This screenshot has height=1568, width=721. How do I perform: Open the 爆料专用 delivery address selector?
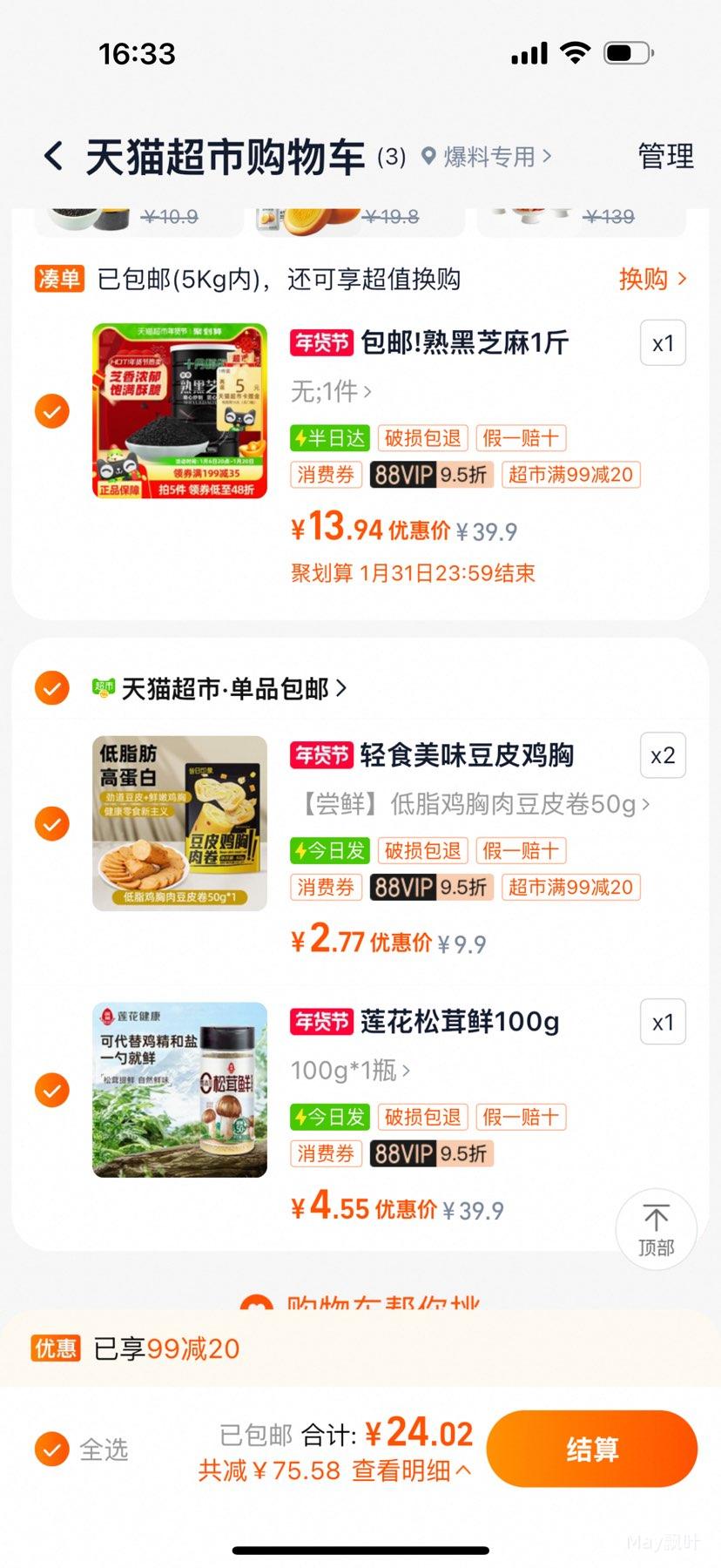click(x=488, y=157)
